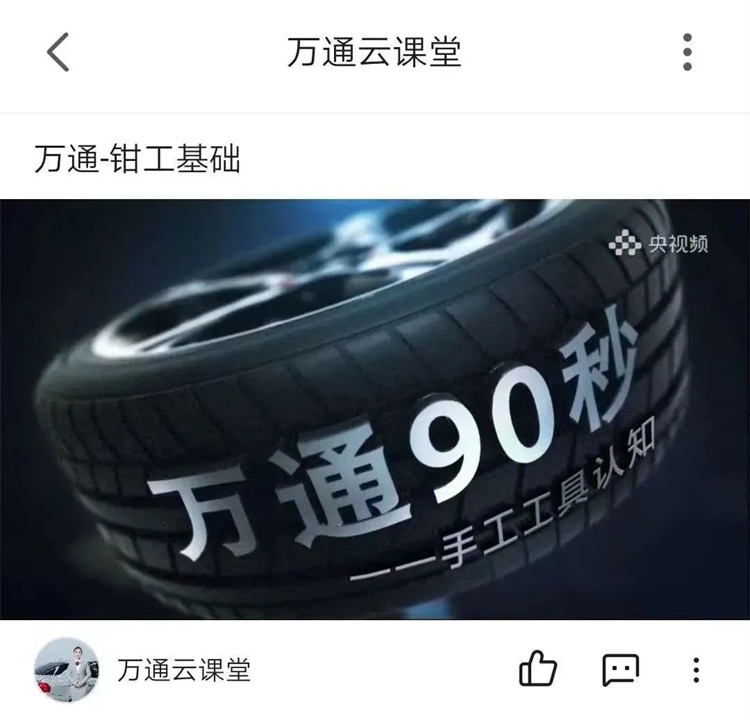750x727 pixels.
Task: Open the top-right overflow menu
Action: (x=688, y=52)
